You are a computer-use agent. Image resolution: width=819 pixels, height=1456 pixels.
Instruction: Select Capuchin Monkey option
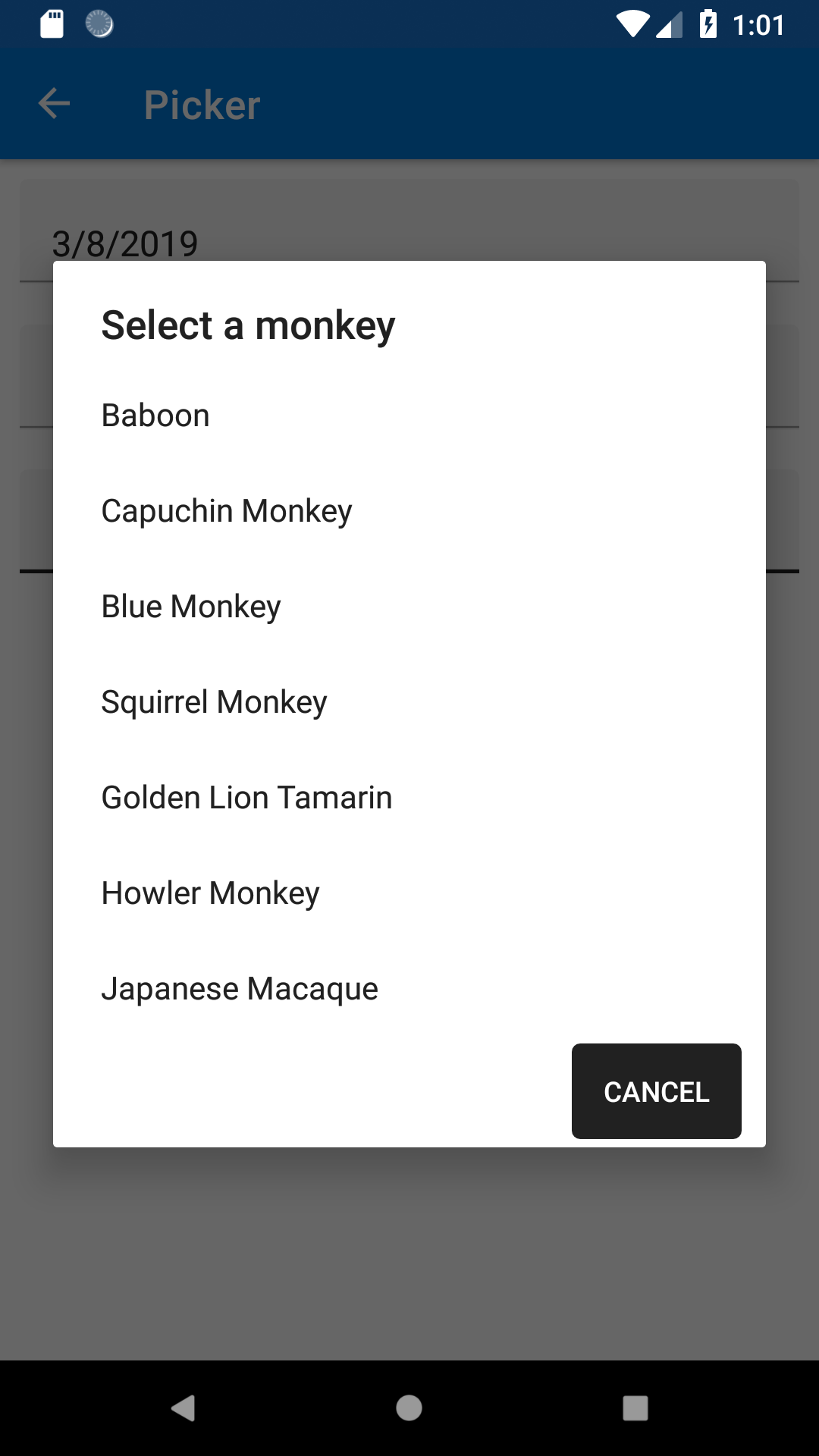226,510
